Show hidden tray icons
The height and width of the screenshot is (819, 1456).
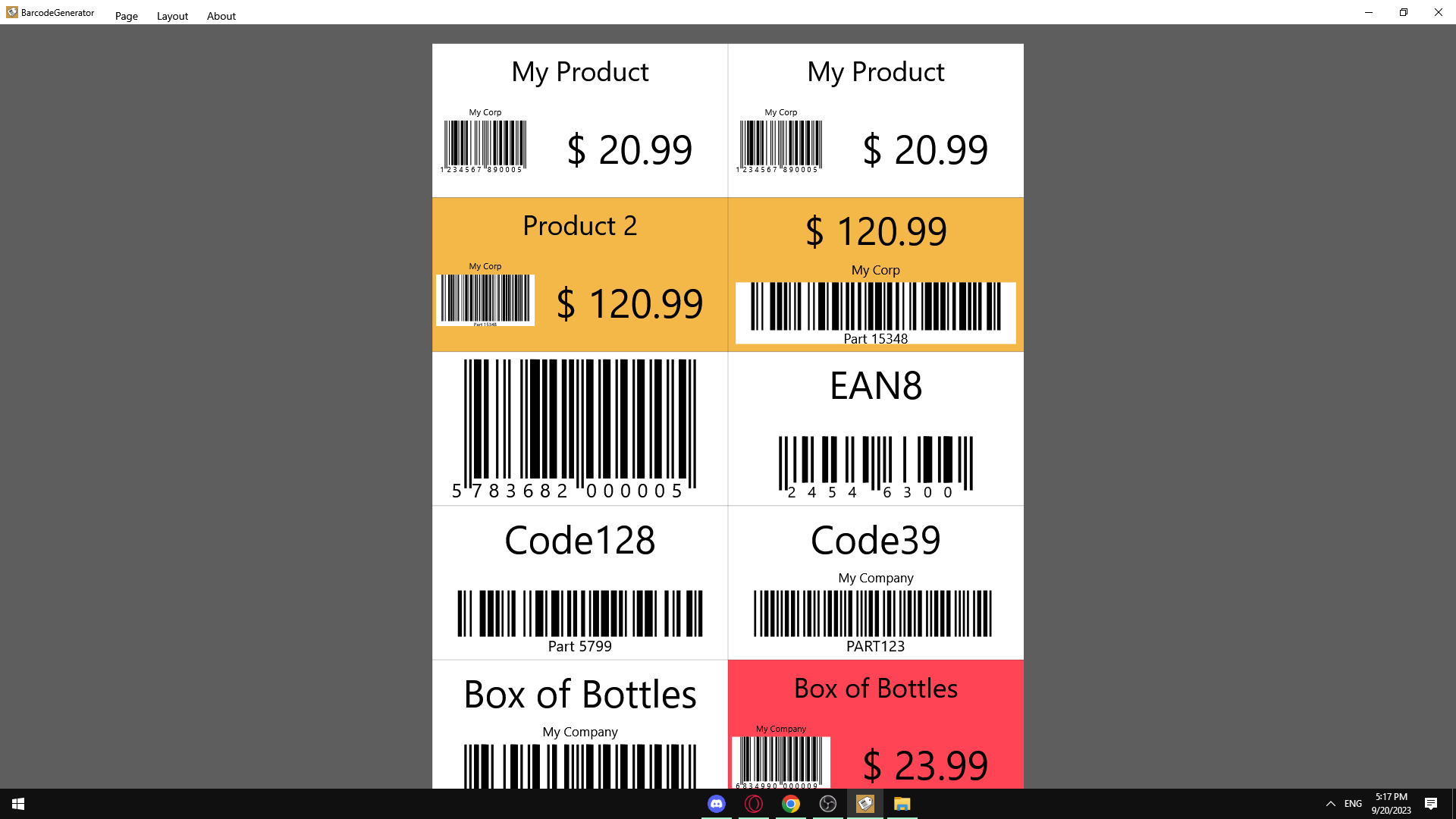point(1330,804)
